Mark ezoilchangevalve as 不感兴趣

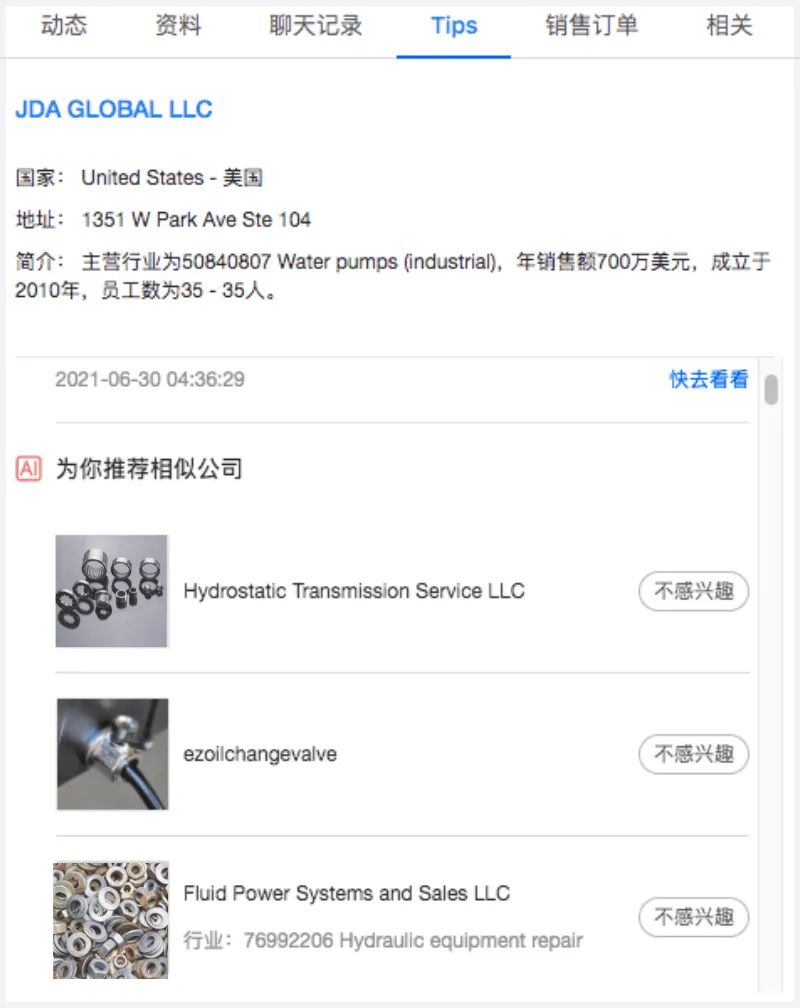[x=693, y=755]
